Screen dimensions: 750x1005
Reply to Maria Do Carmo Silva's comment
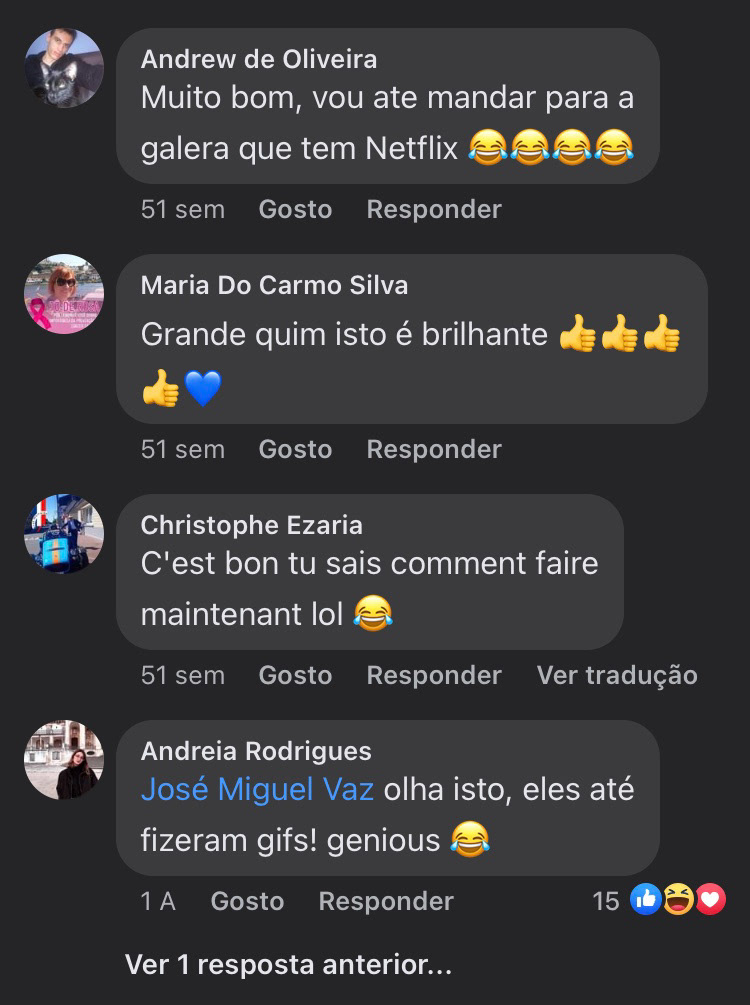click(x=433, y=449)
